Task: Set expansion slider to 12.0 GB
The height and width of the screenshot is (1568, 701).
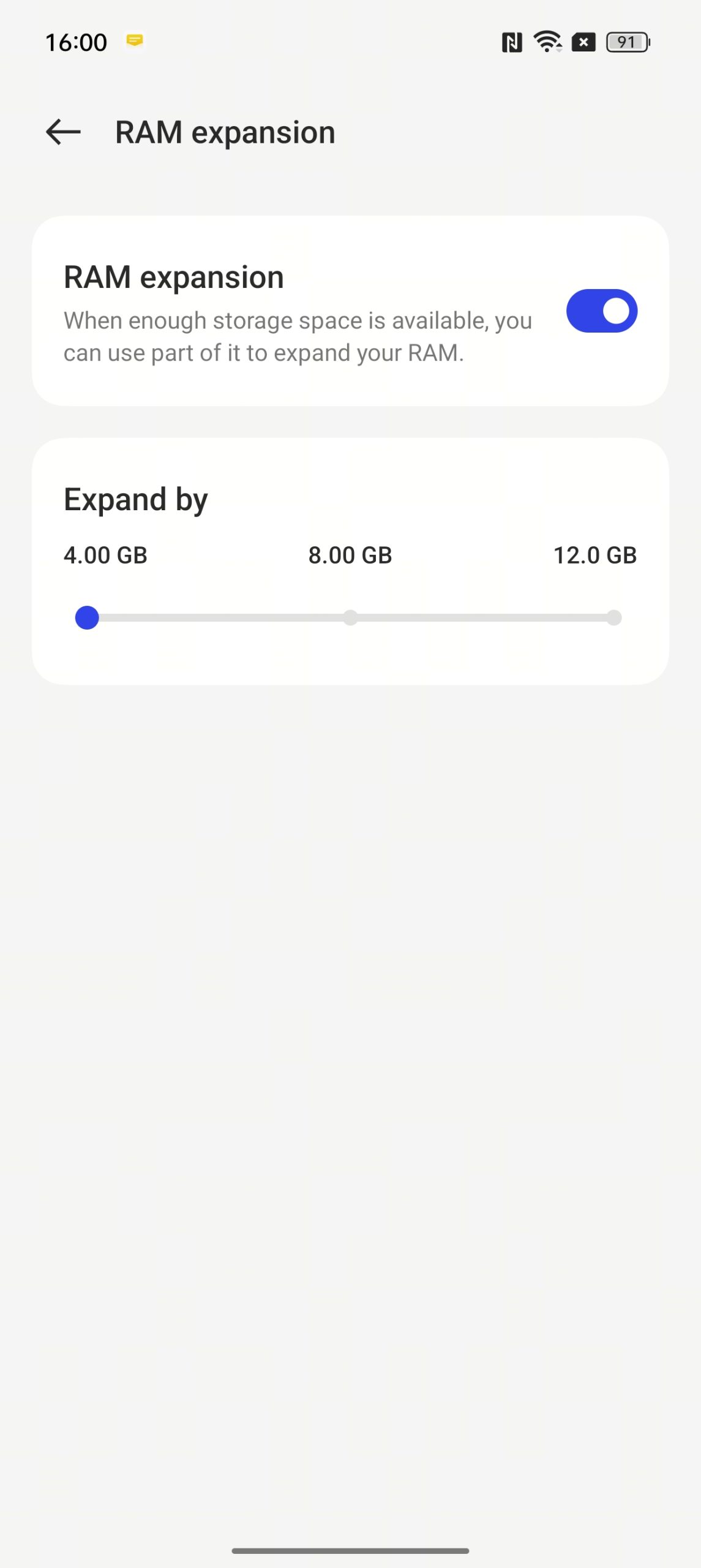Action: pos(613,618)
